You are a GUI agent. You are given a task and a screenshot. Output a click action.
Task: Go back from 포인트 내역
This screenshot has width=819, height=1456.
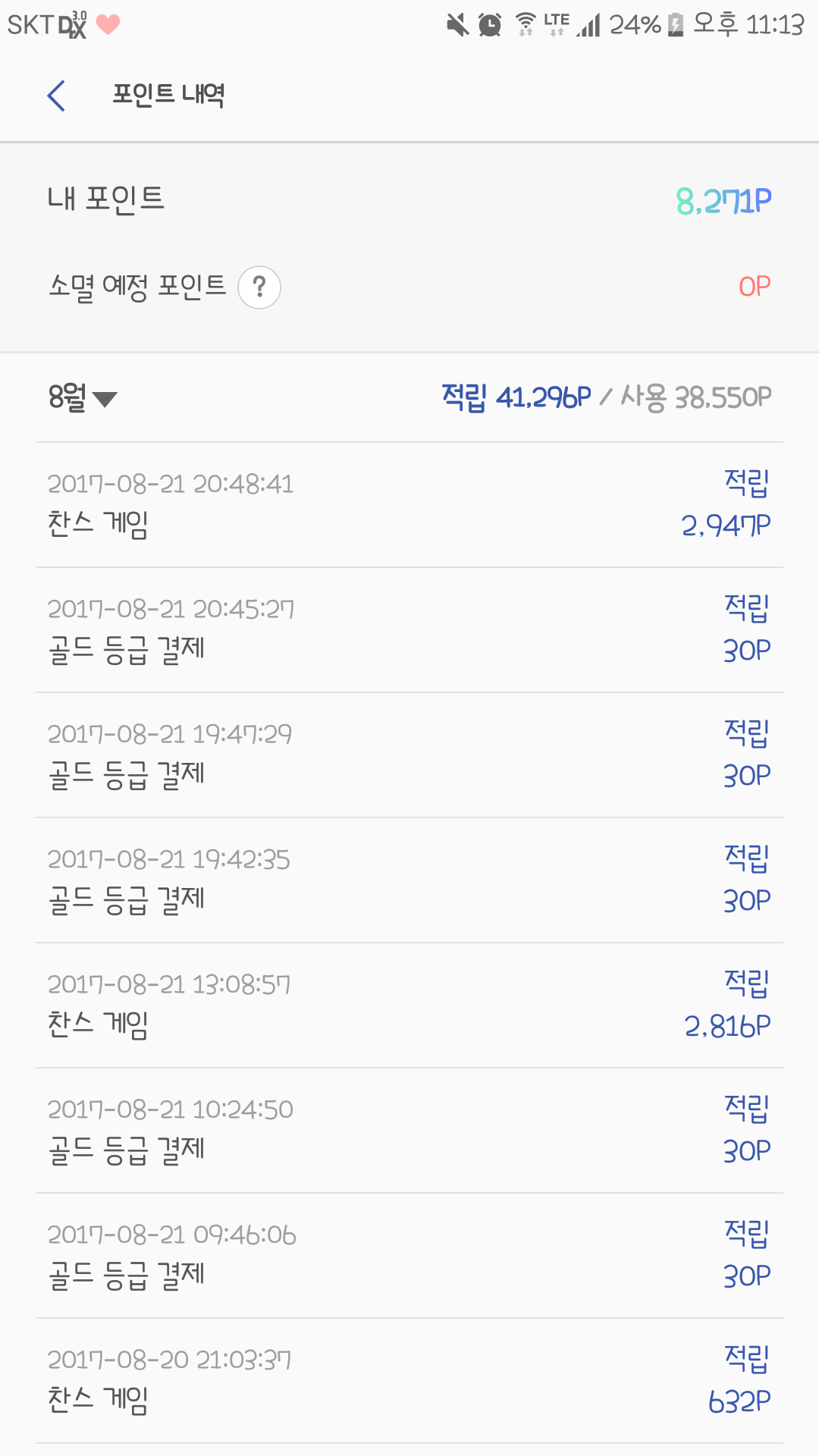56,96
